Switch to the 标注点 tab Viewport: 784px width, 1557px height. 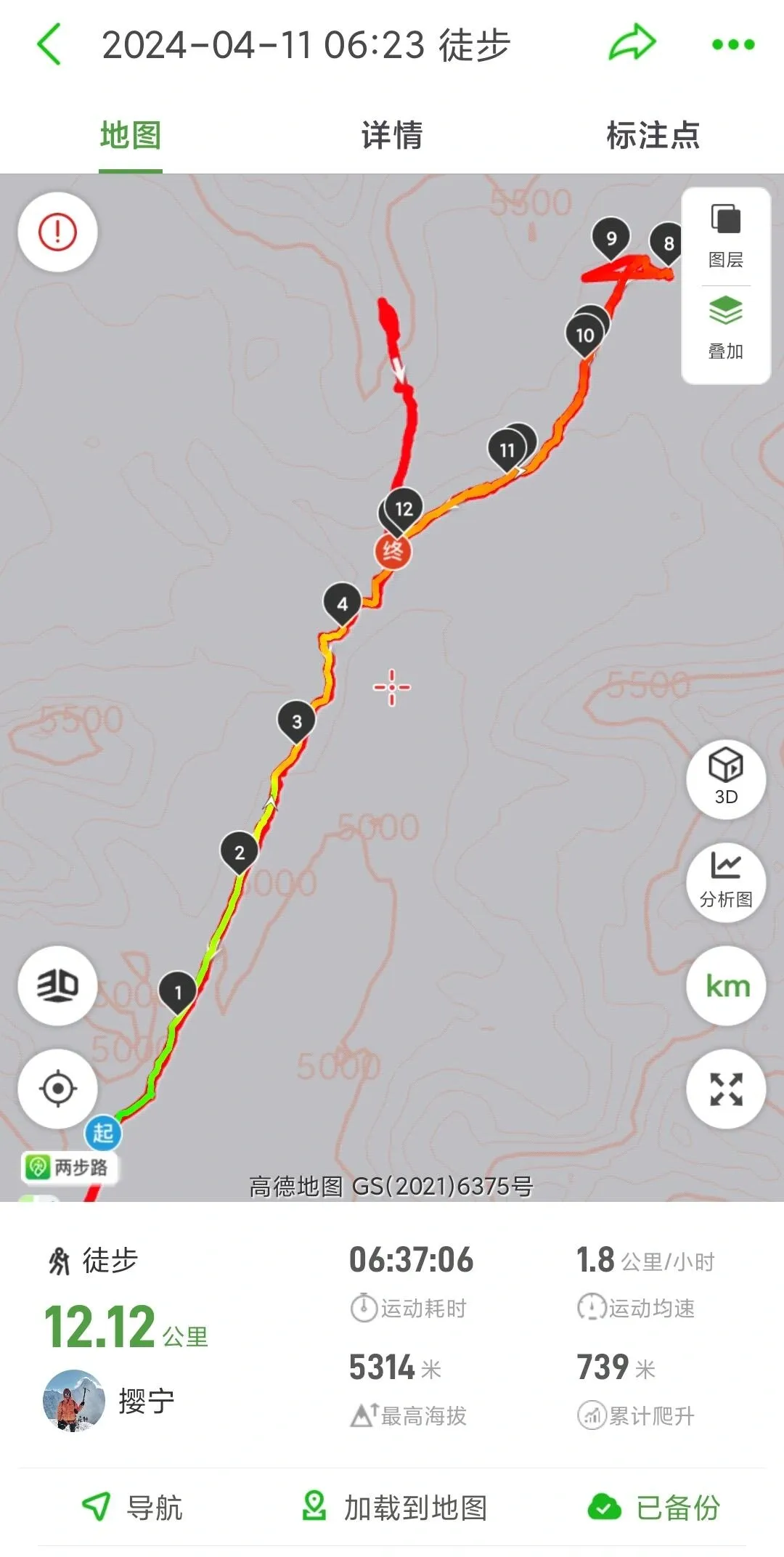653,136
